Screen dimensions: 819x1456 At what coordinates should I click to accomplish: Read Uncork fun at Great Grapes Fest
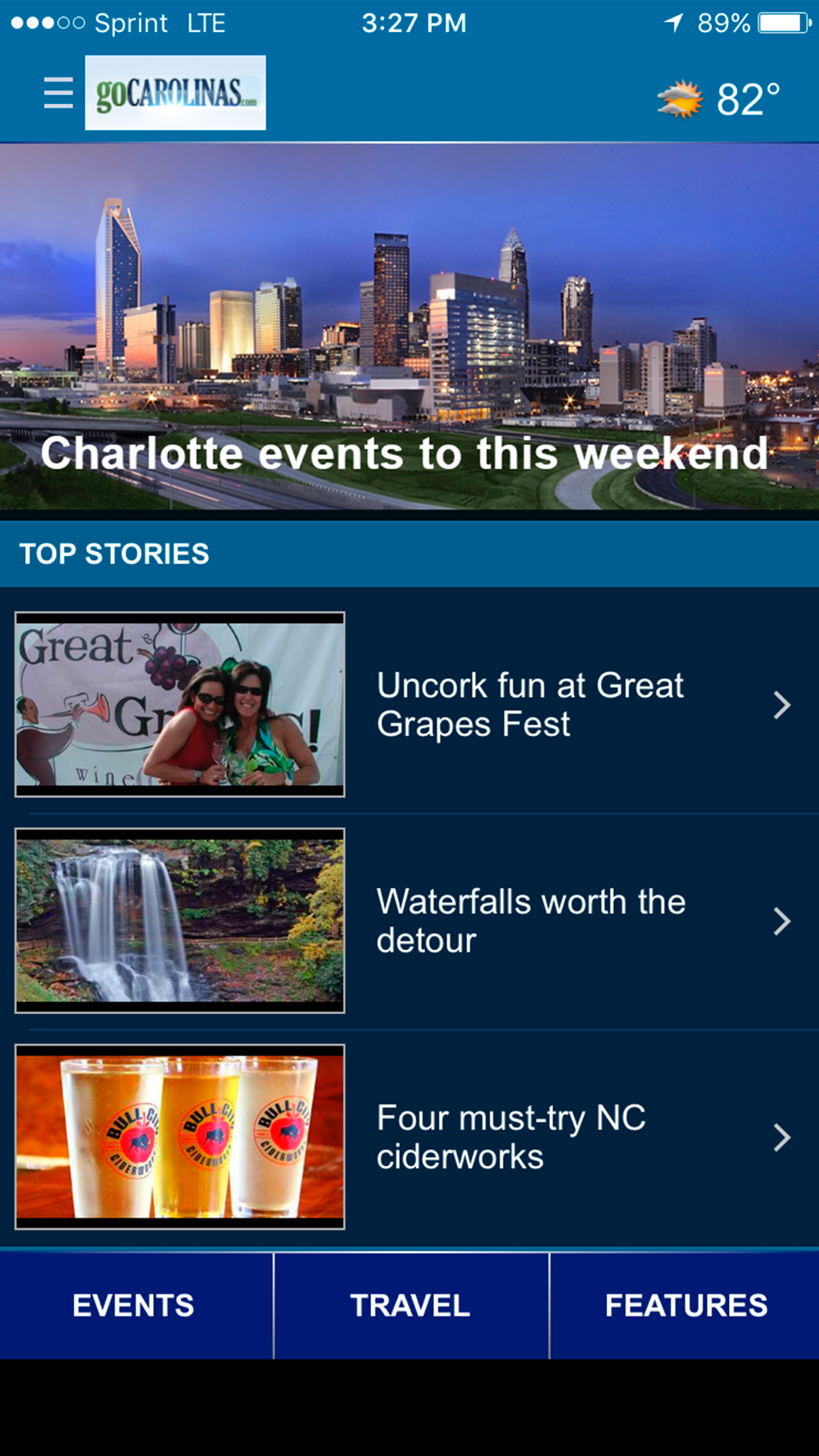coord(531,704)
